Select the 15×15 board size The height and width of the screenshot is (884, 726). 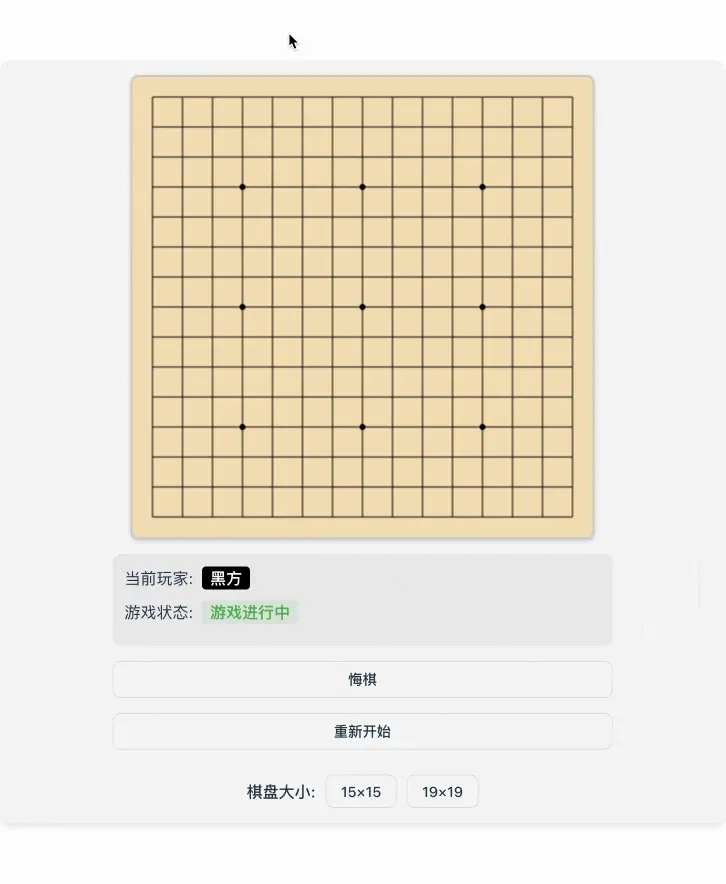click(x=361, y=791)
